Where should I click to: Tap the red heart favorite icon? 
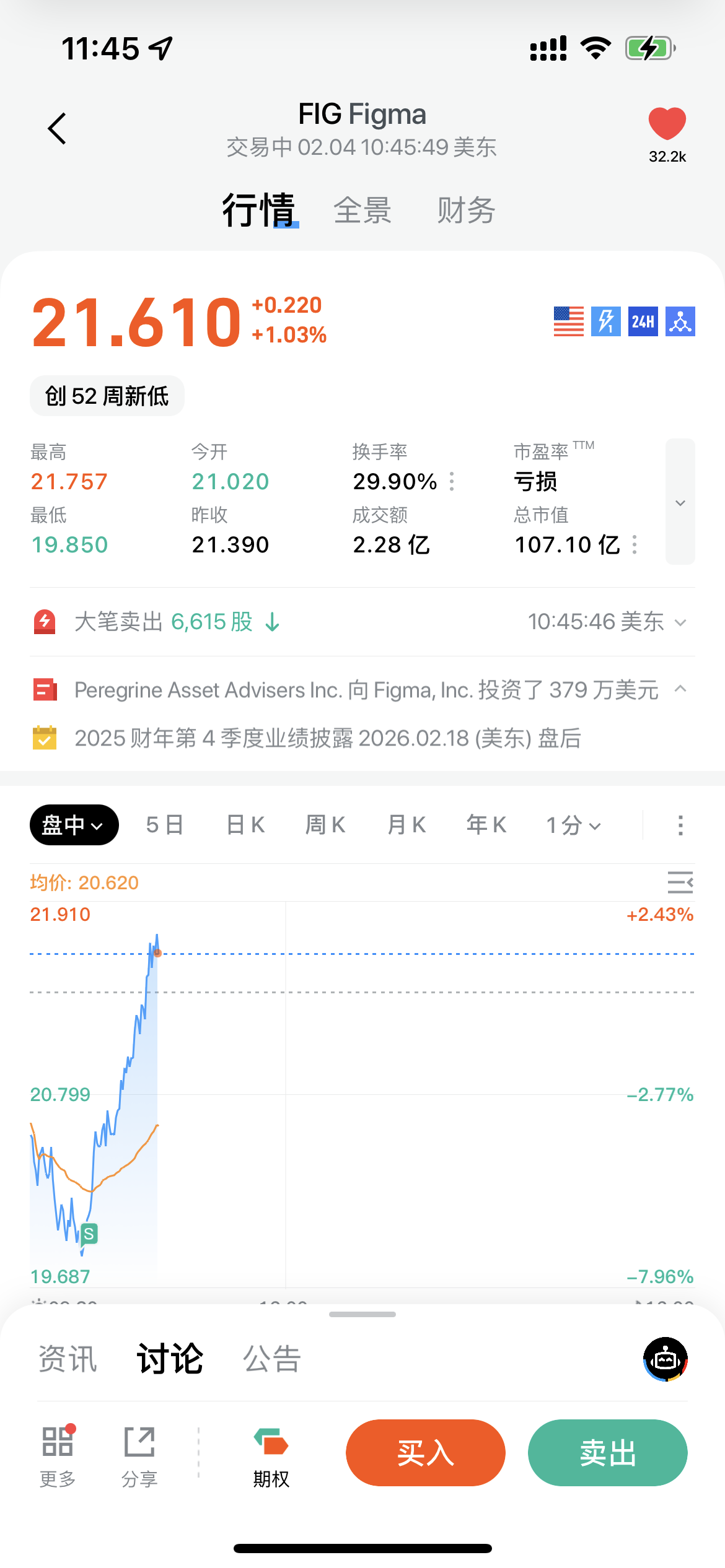tap(667, 123)
